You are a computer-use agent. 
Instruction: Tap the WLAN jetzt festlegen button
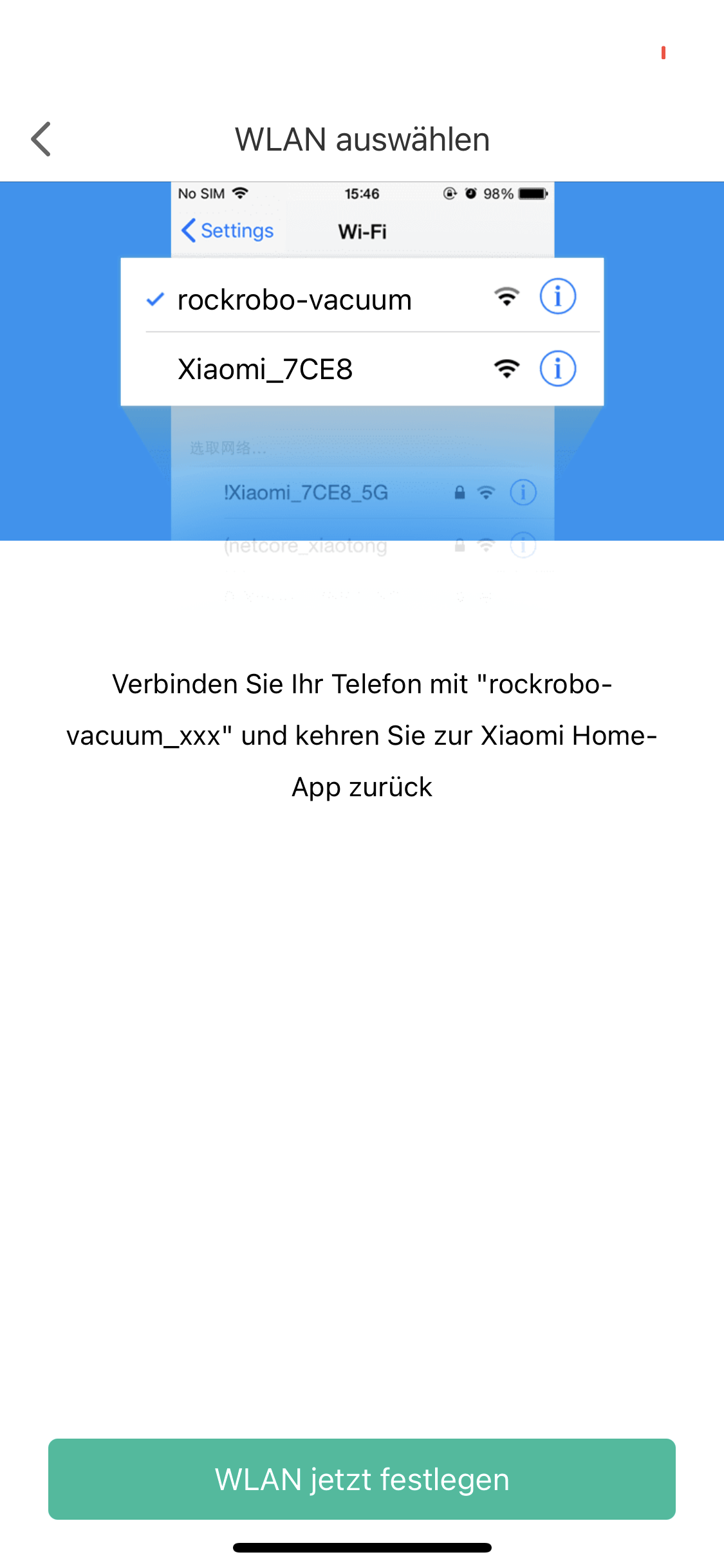coord(362,1479)
